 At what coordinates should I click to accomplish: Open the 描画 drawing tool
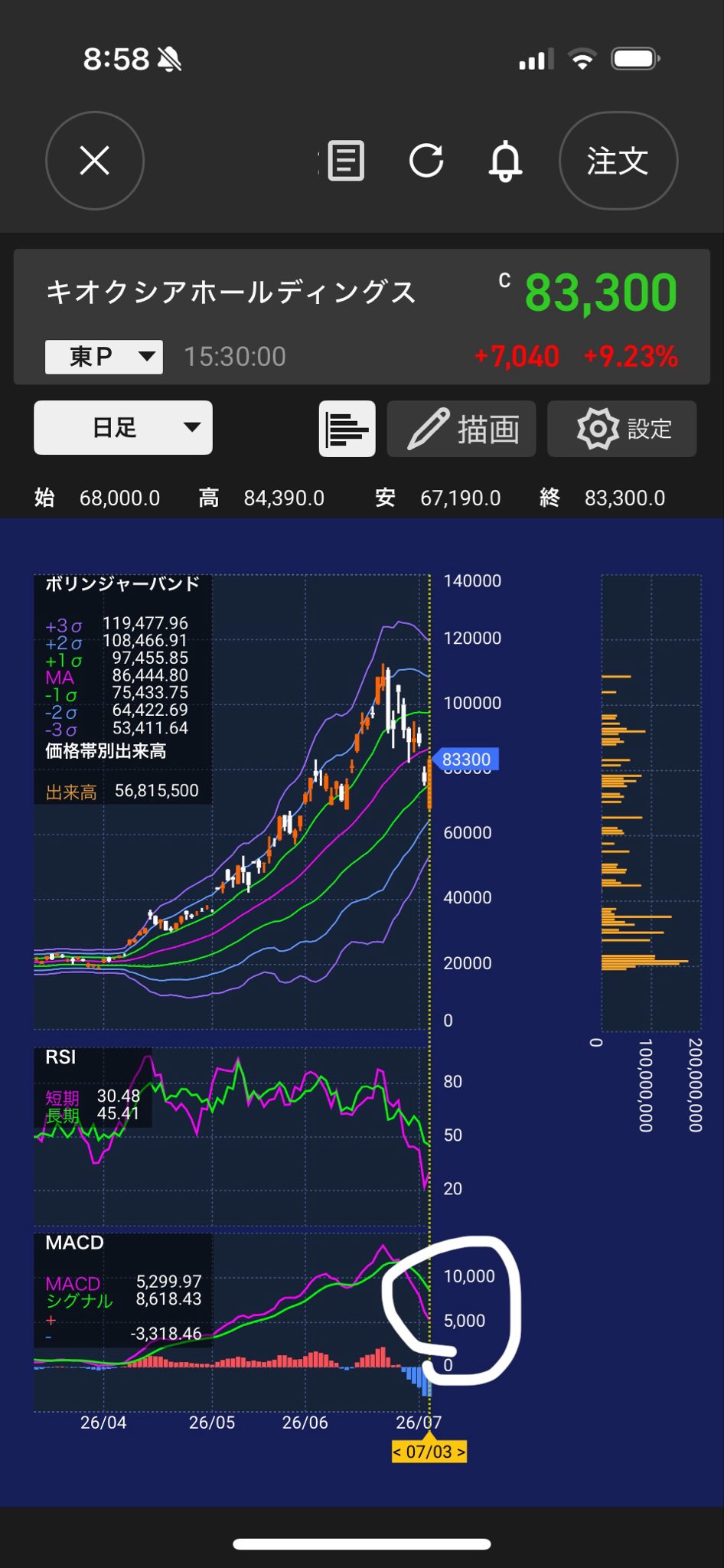pyautogui.click(x=461, y=429)
